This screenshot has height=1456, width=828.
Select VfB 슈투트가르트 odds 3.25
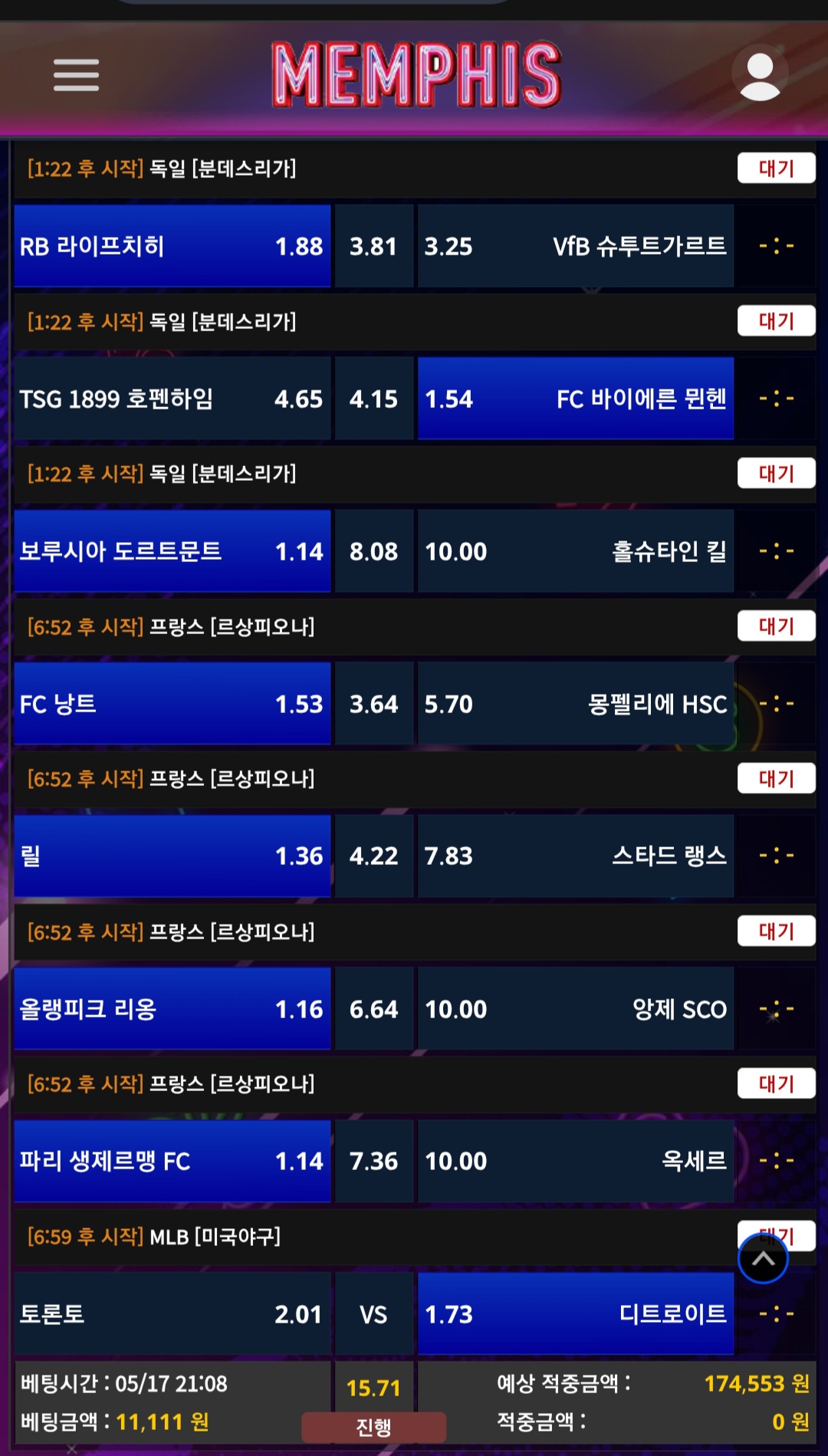pyautogui.click(x=575, y=246)
